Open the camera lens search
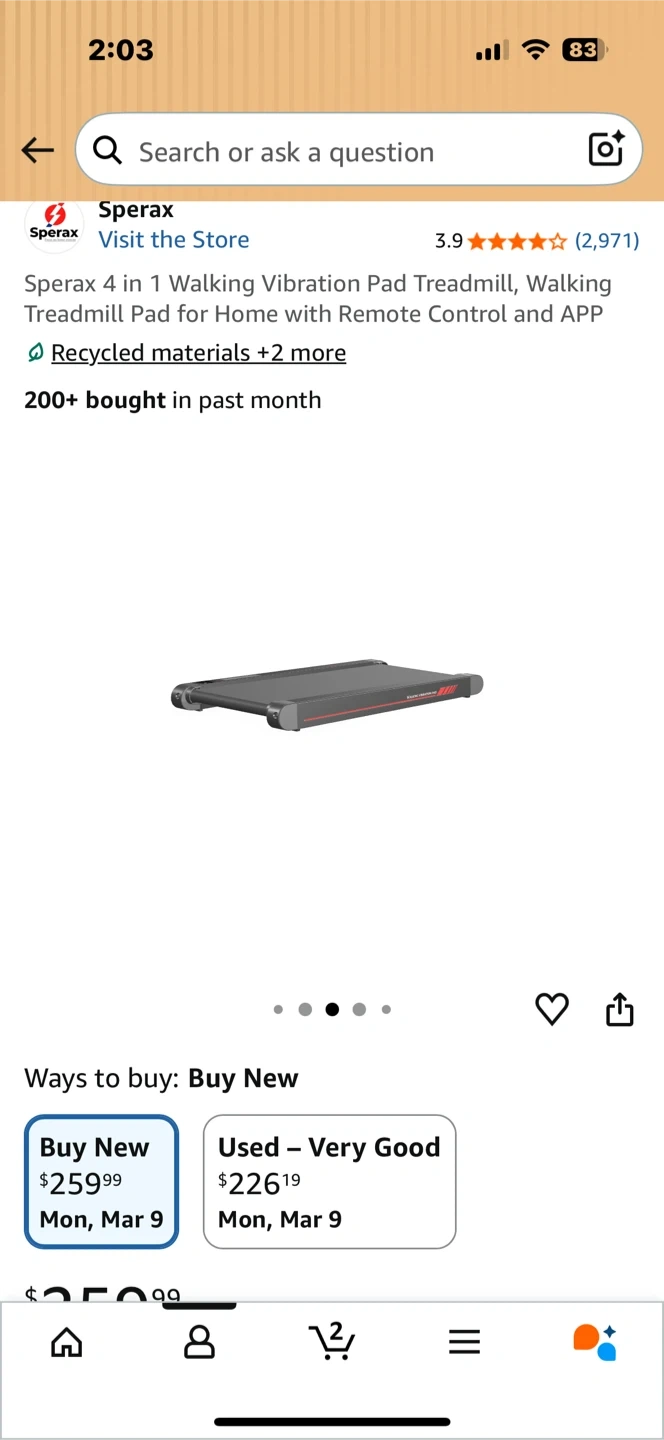This screenshot has width=664, height=1440. pos(606,150)
